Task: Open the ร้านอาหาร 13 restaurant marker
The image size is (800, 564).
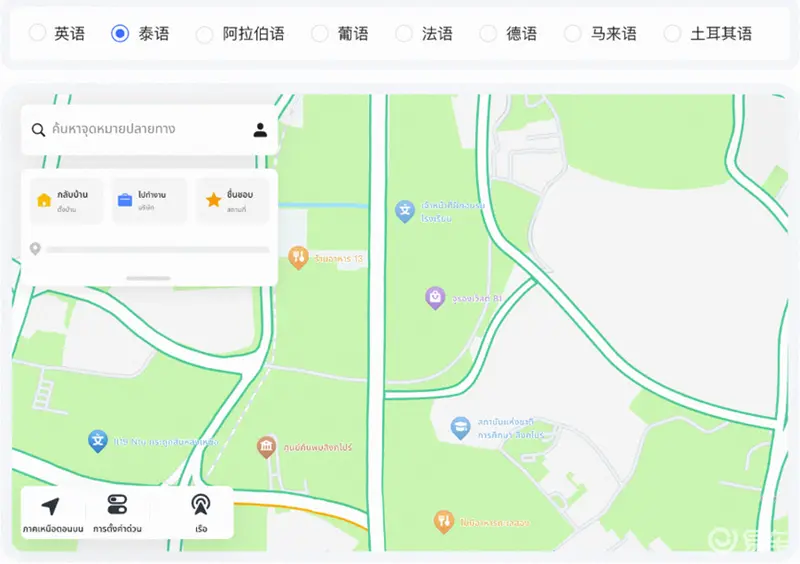Action: pos(297,257)
